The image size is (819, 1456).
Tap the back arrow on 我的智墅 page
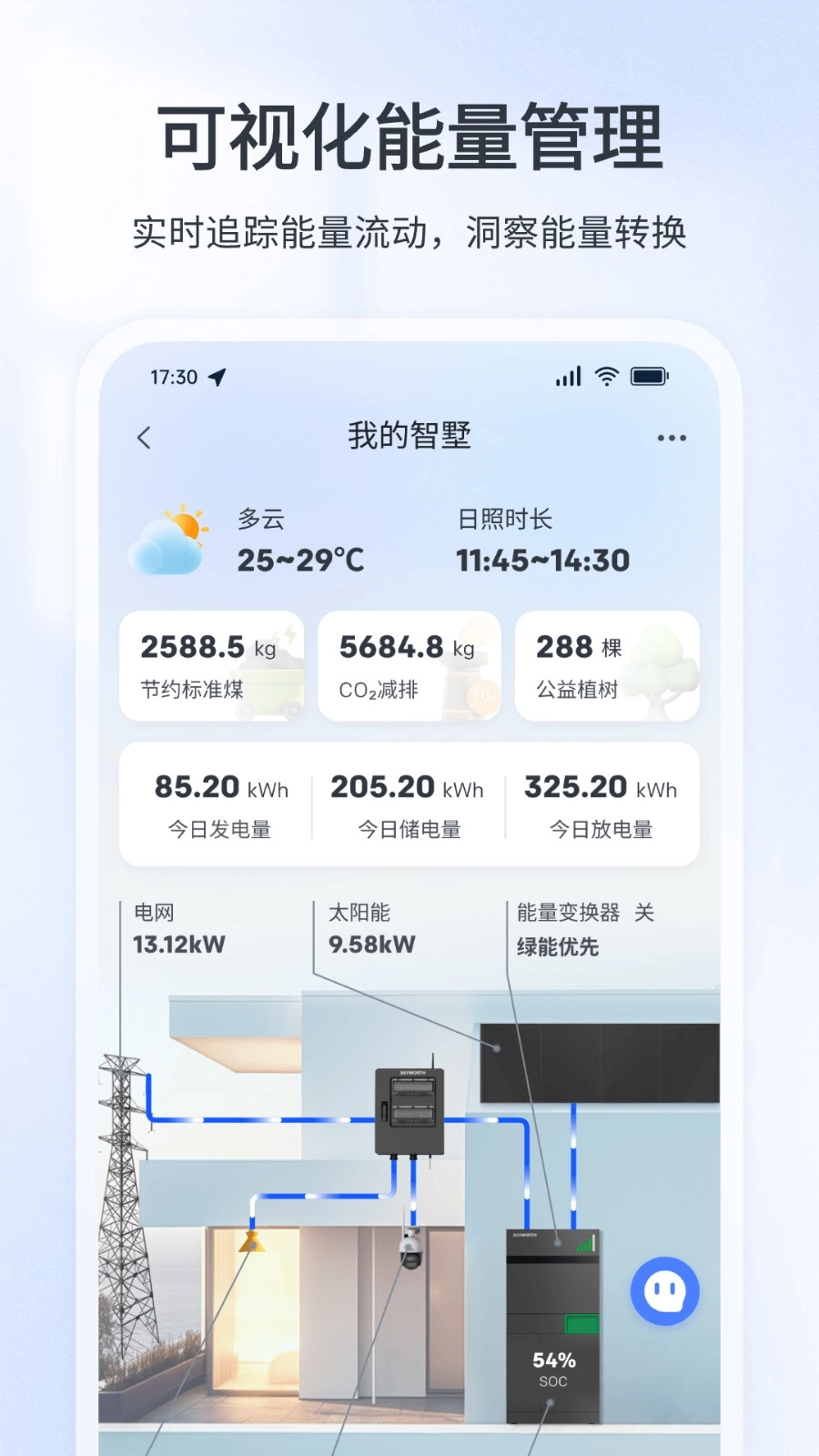coord(144,437)
